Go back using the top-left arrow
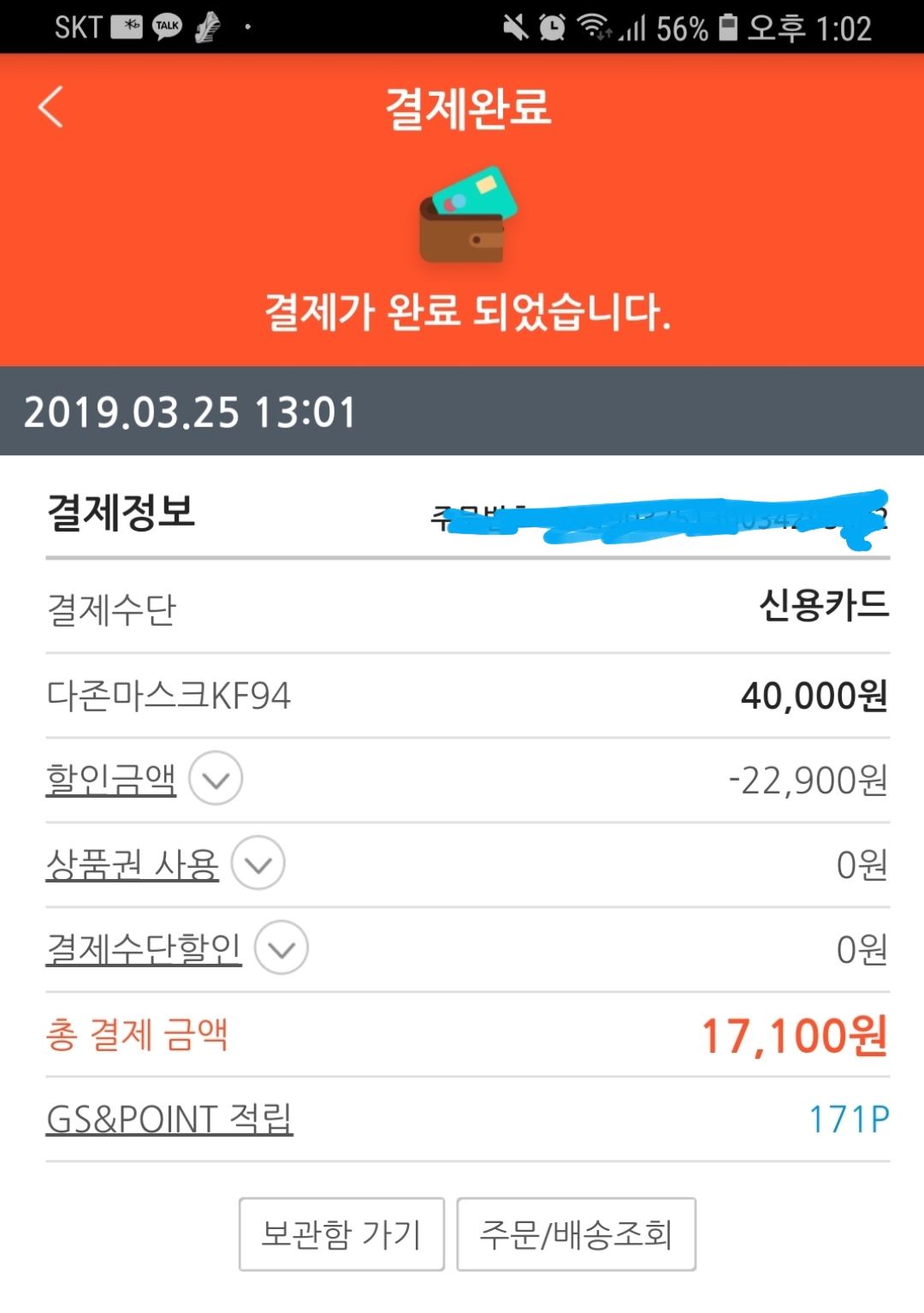This screenshot has width=924, height=1313. (x=51, y=107)
